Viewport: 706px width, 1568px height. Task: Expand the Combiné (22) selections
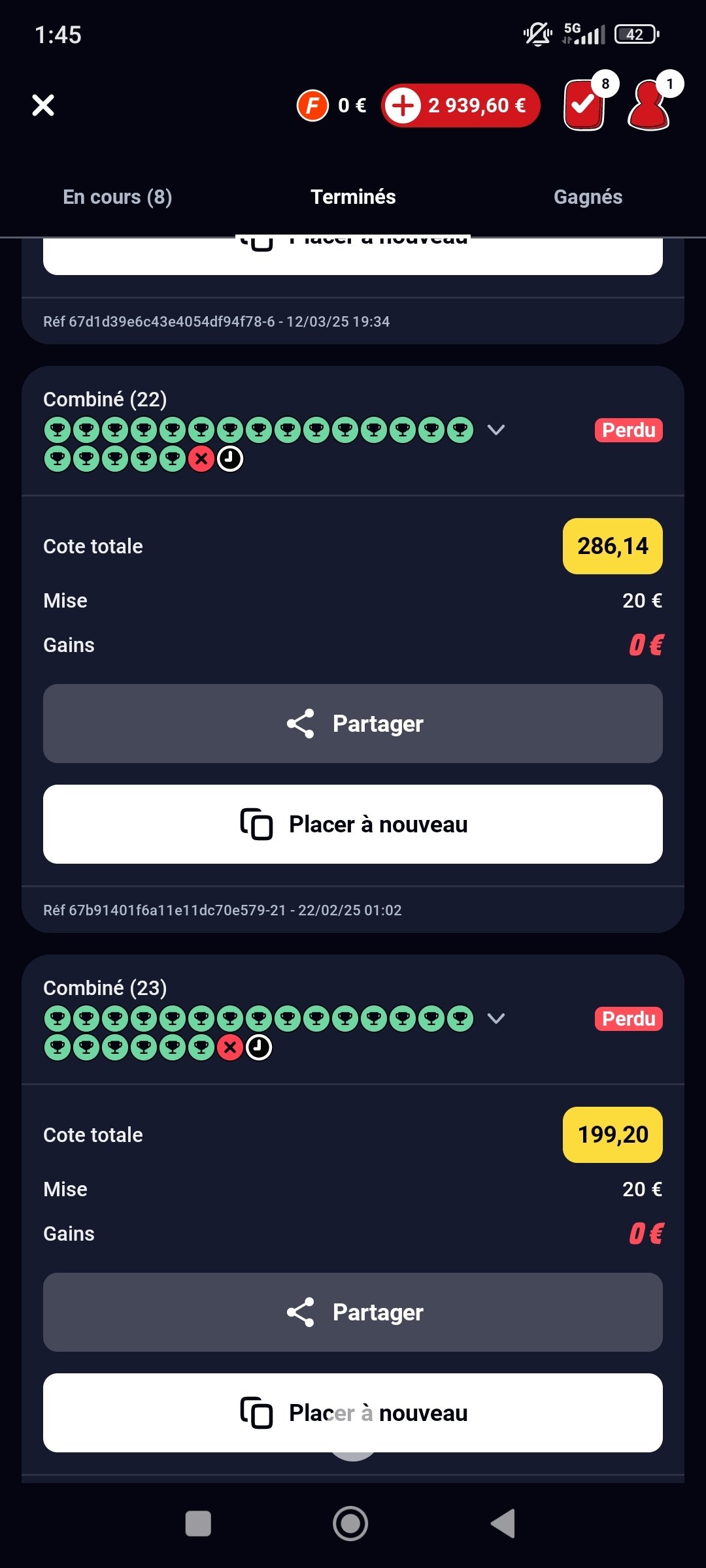[496, 430]
